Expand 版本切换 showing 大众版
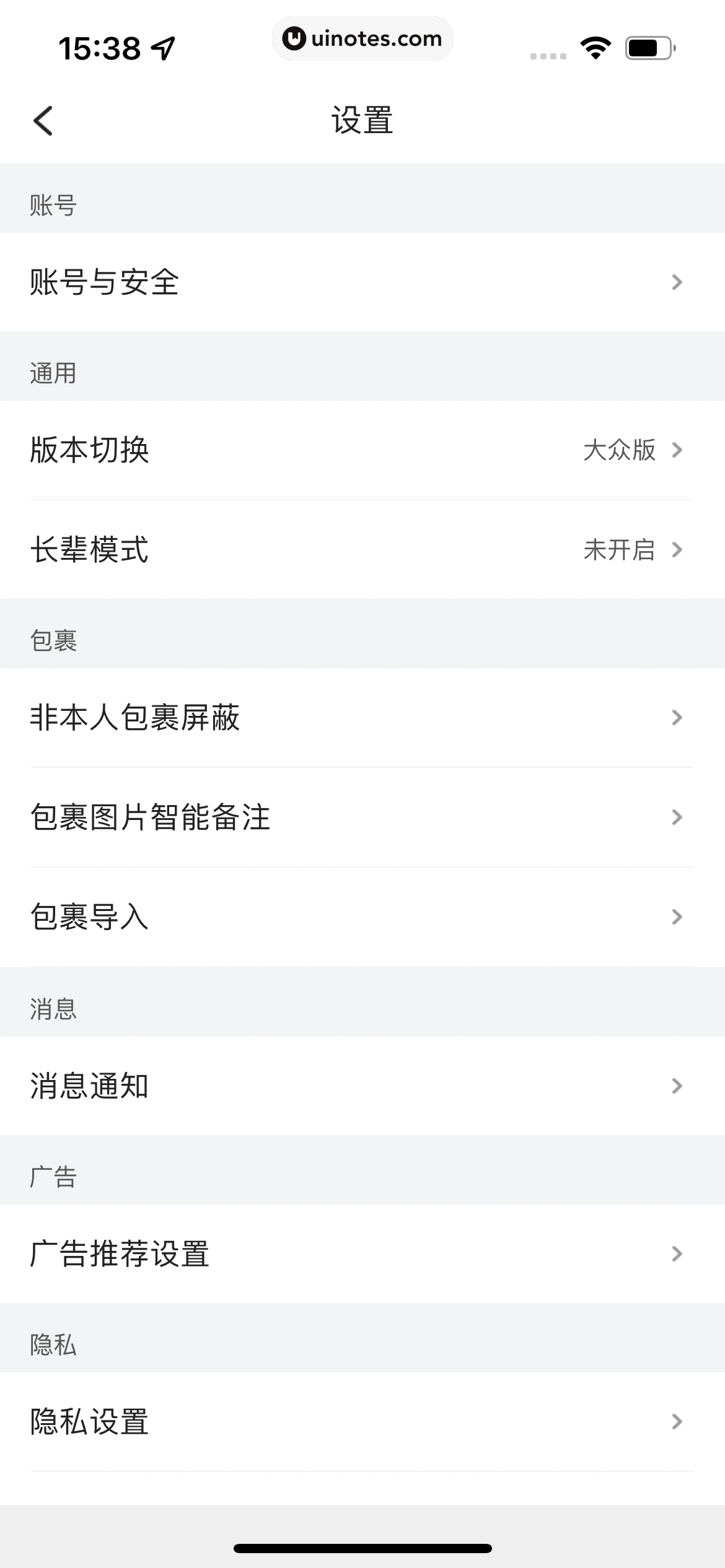The width and height of the screenshot is (725, 1568). 362,451
